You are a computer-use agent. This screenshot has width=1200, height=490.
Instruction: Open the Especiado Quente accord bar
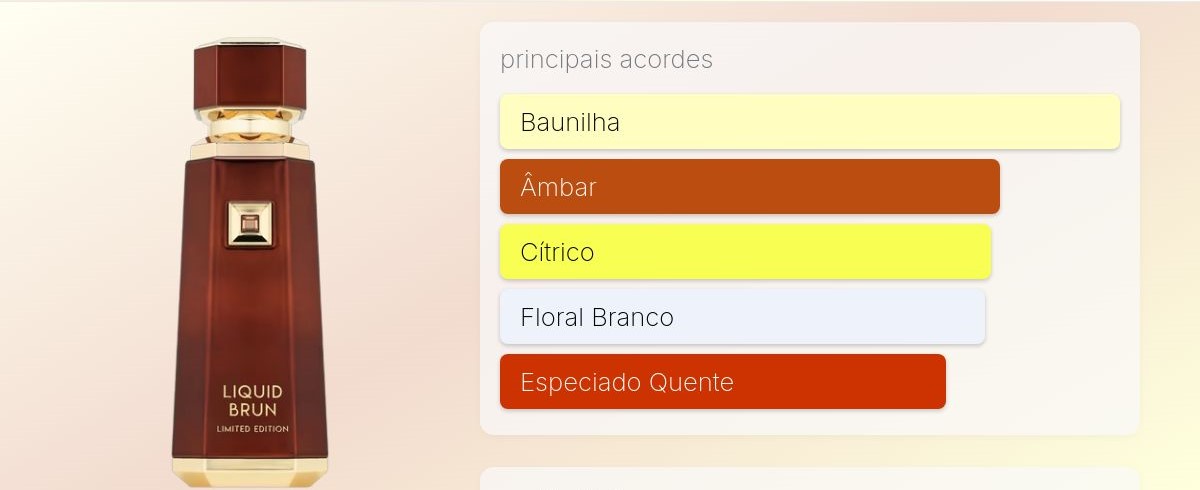coord(722,382)
